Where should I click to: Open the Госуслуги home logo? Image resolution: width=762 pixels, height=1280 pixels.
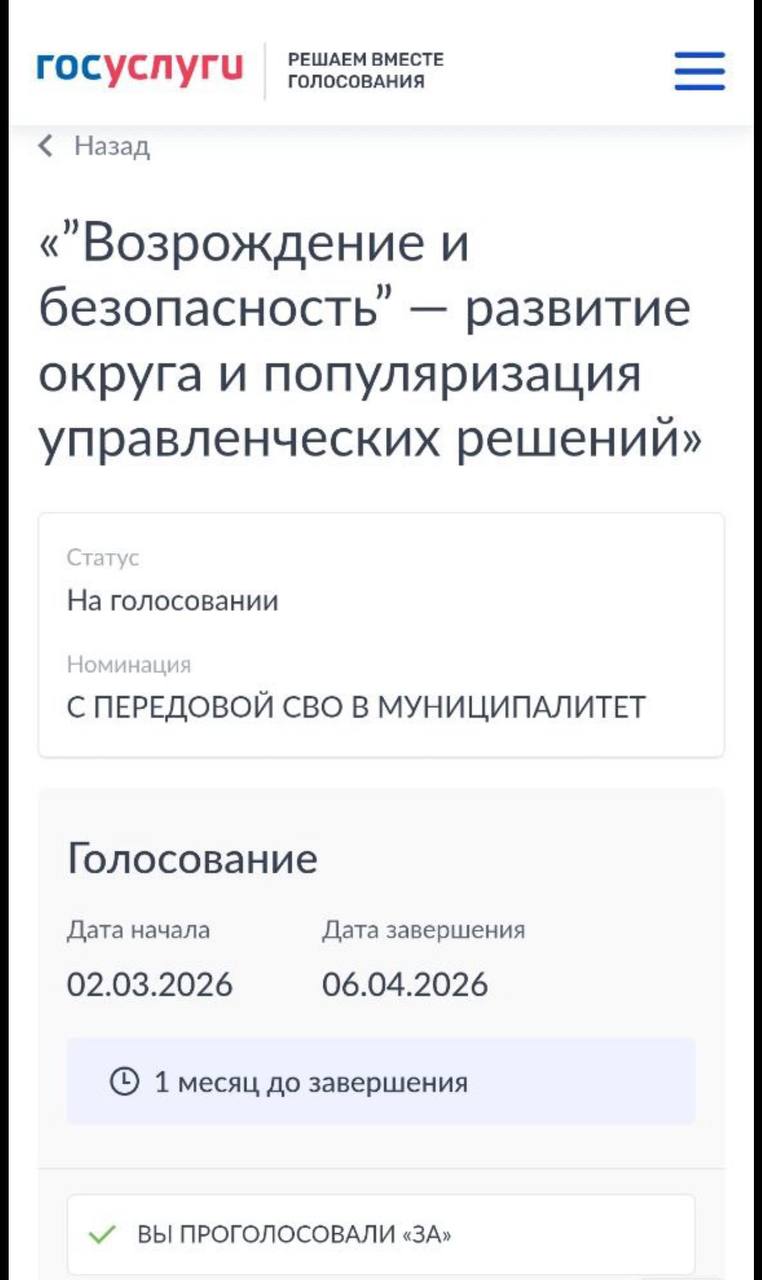click(139, 68)
